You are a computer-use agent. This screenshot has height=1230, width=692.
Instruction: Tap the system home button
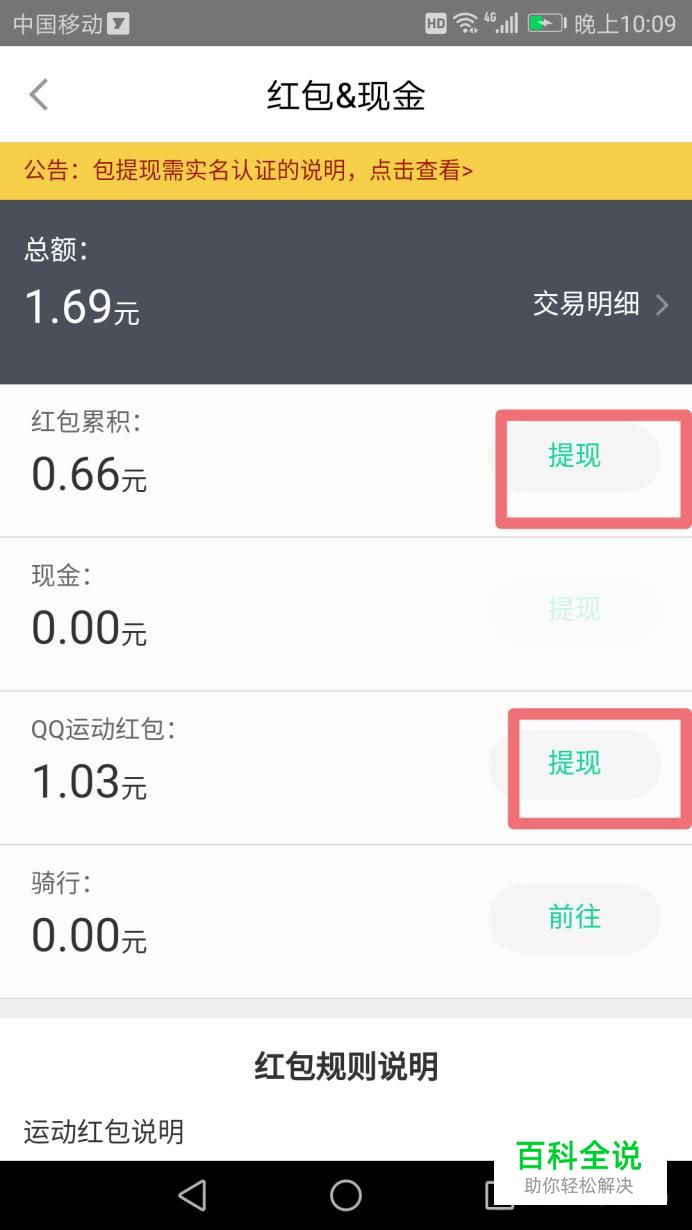(x=346, y=1194)
